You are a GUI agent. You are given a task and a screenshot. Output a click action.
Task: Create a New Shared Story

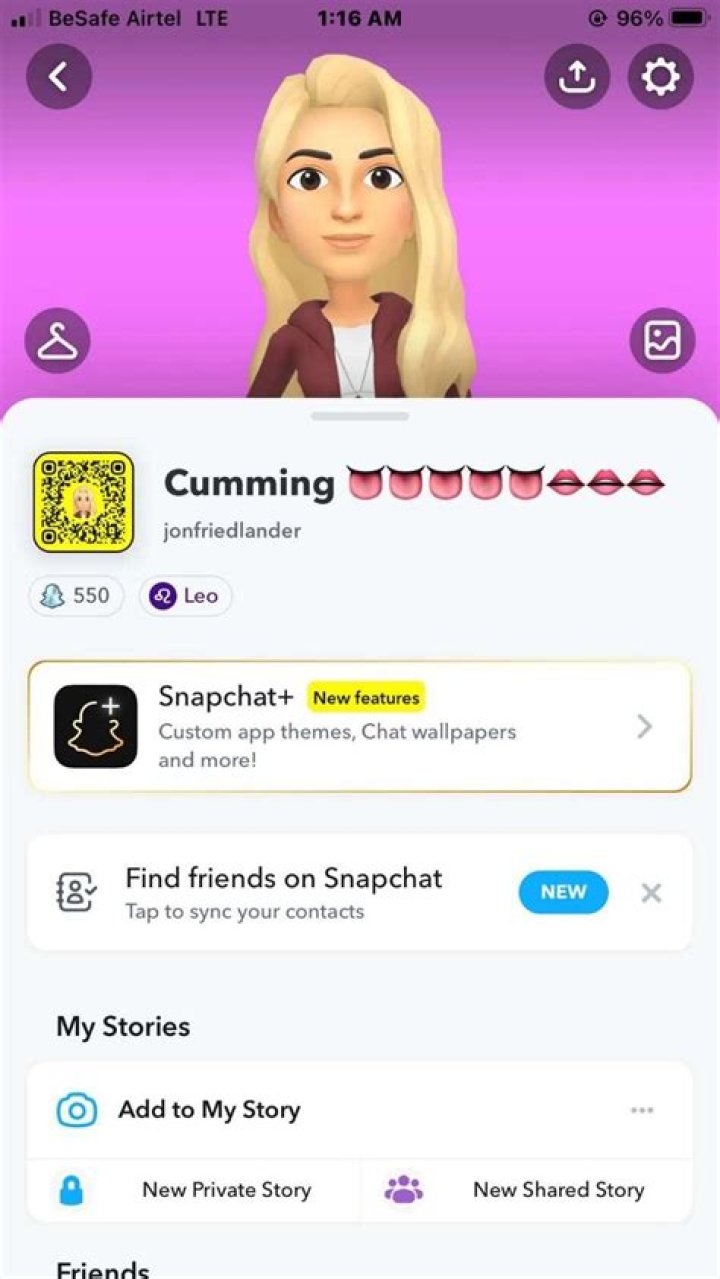(x=558, y=1190)
